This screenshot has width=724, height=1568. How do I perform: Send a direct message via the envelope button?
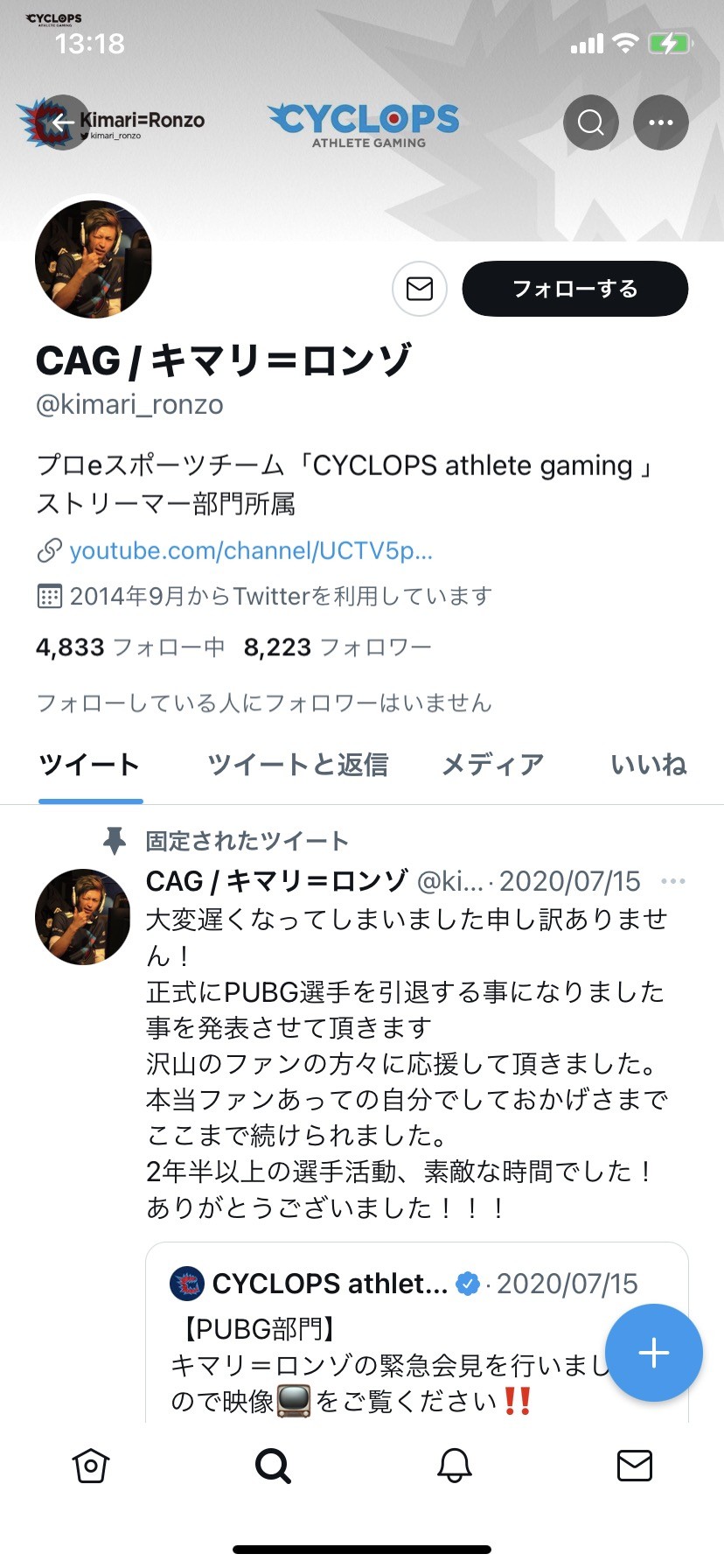point(420,289)
